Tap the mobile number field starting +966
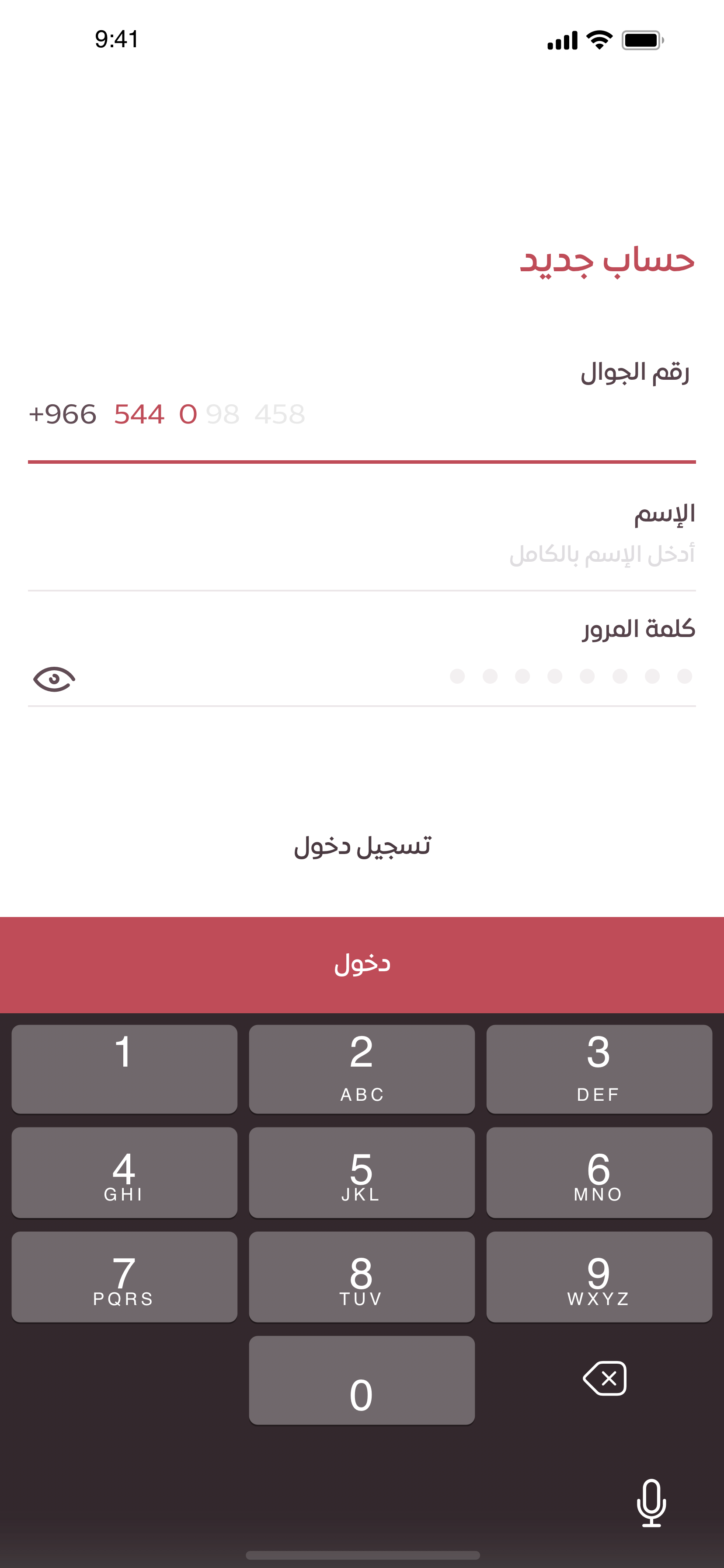The width and height of the screenshot is (724, 1568). [x=362, y=414]
